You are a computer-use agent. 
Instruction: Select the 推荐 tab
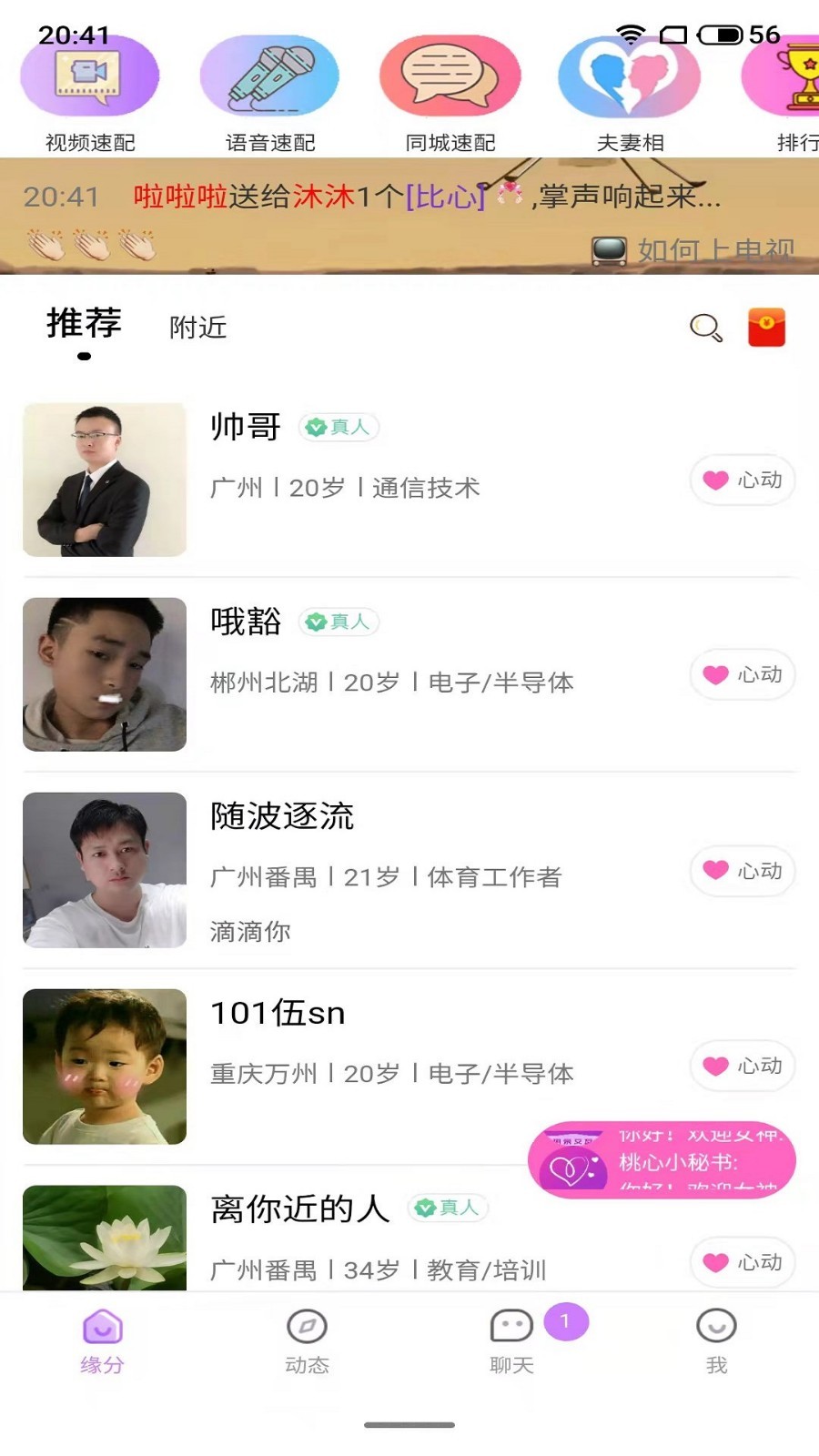(84, 324)
